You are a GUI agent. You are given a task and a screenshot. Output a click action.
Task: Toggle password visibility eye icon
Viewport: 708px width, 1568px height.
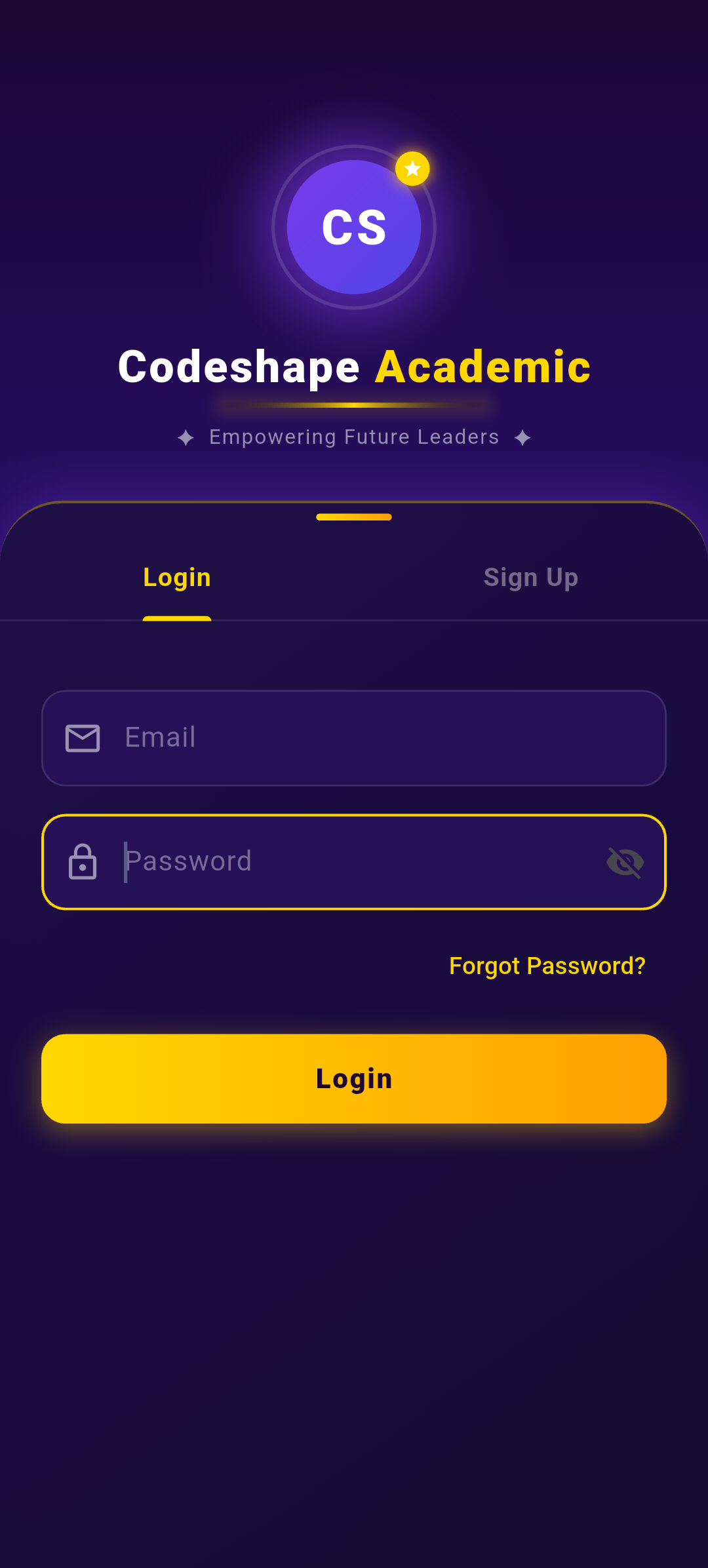click(x=625, y=862)
